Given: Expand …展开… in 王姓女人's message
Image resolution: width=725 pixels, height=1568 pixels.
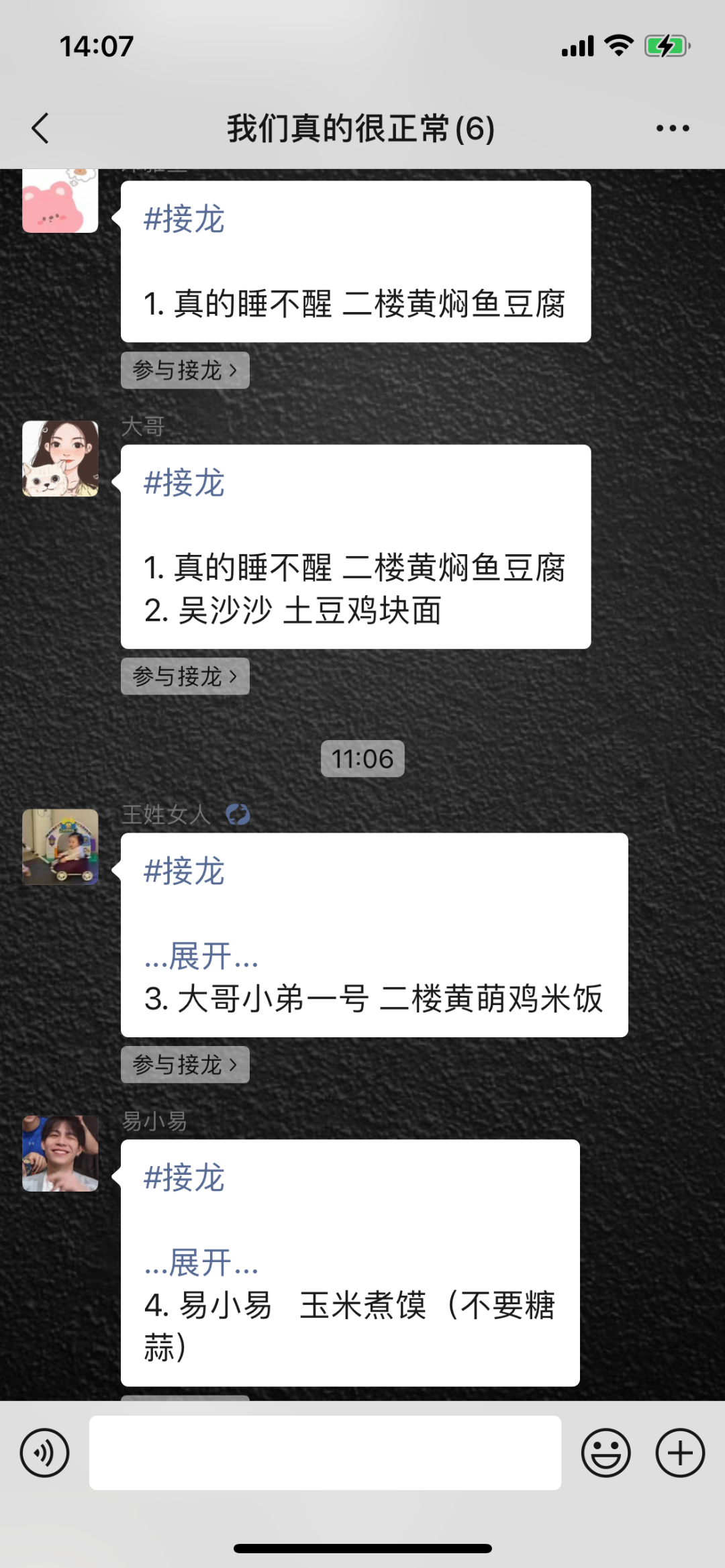Looking at the screenshot, I should coord(201,957).
